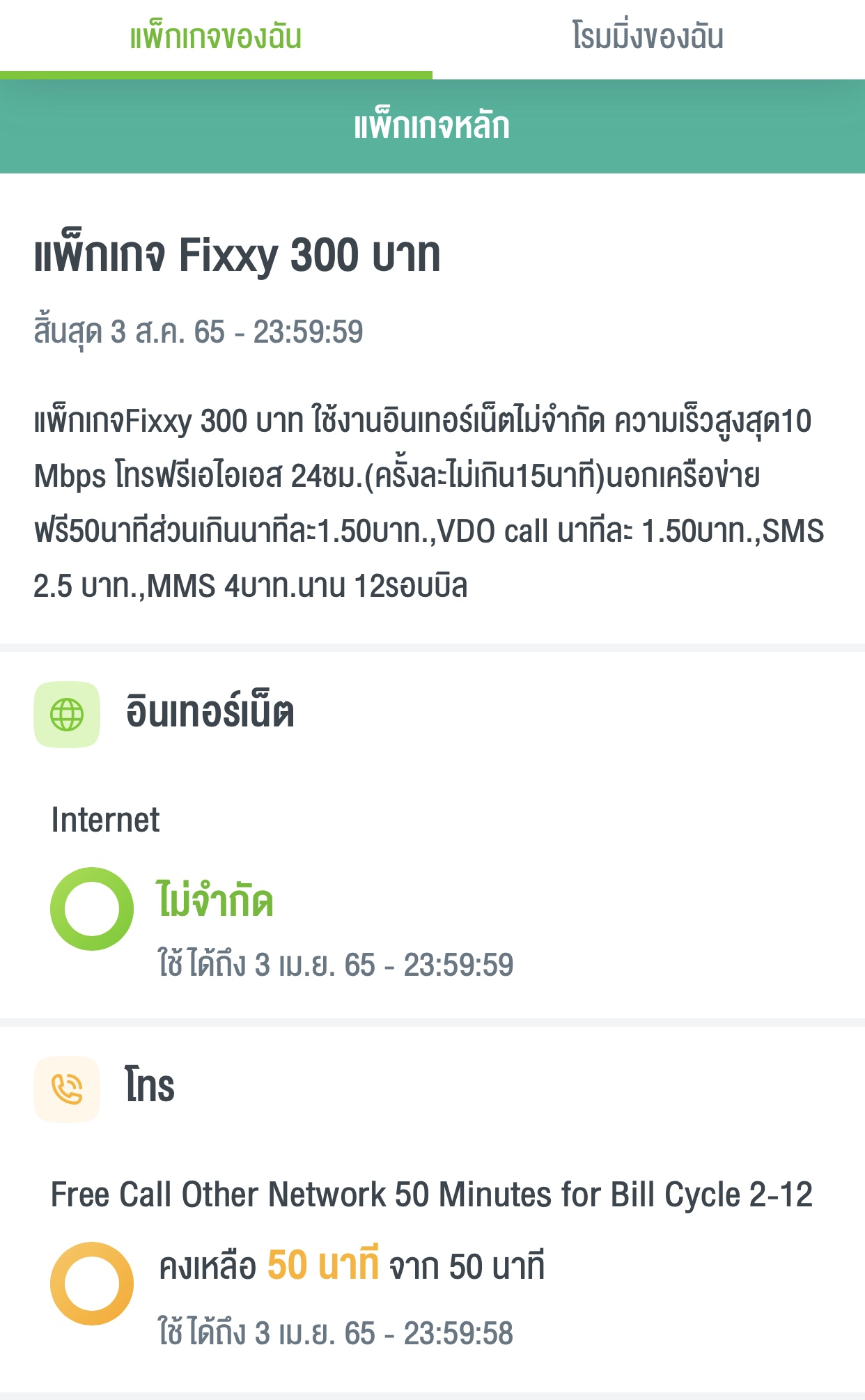Switch to the โรมมิ่งของฉัน tab
This screenshot has width=865, height=1400.
click(648, 38)
